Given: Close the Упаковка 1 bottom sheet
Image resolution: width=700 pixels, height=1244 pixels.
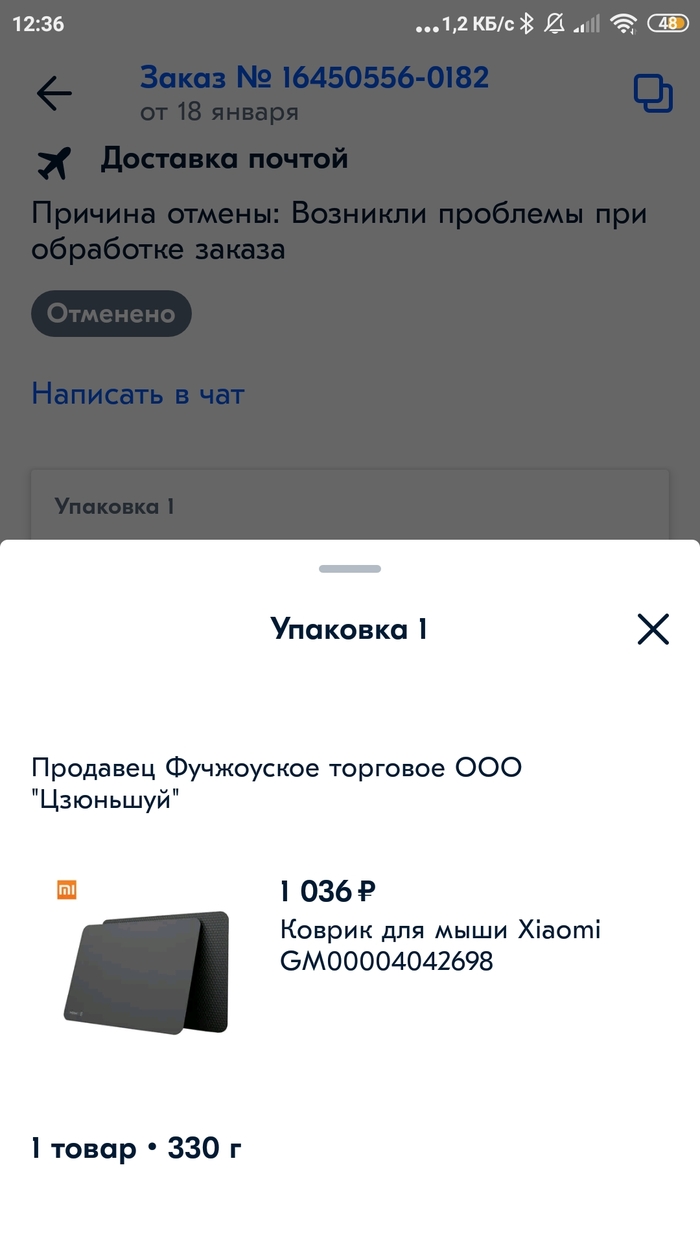Looking at the screenshot, I should pyautogui.click(x=653, y=629).
